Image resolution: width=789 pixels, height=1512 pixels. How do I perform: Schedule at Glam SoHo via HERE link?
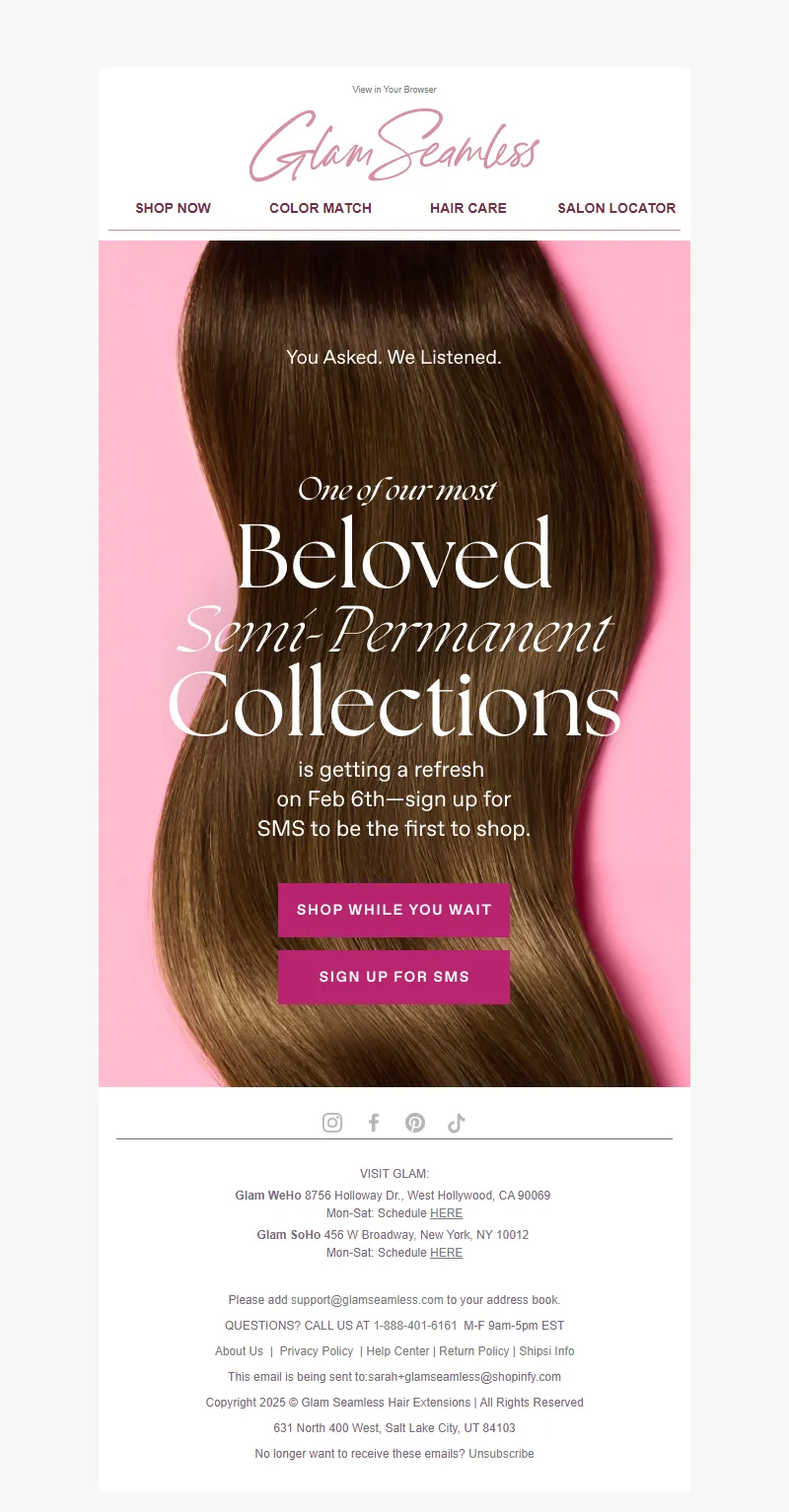(446, 1253)
